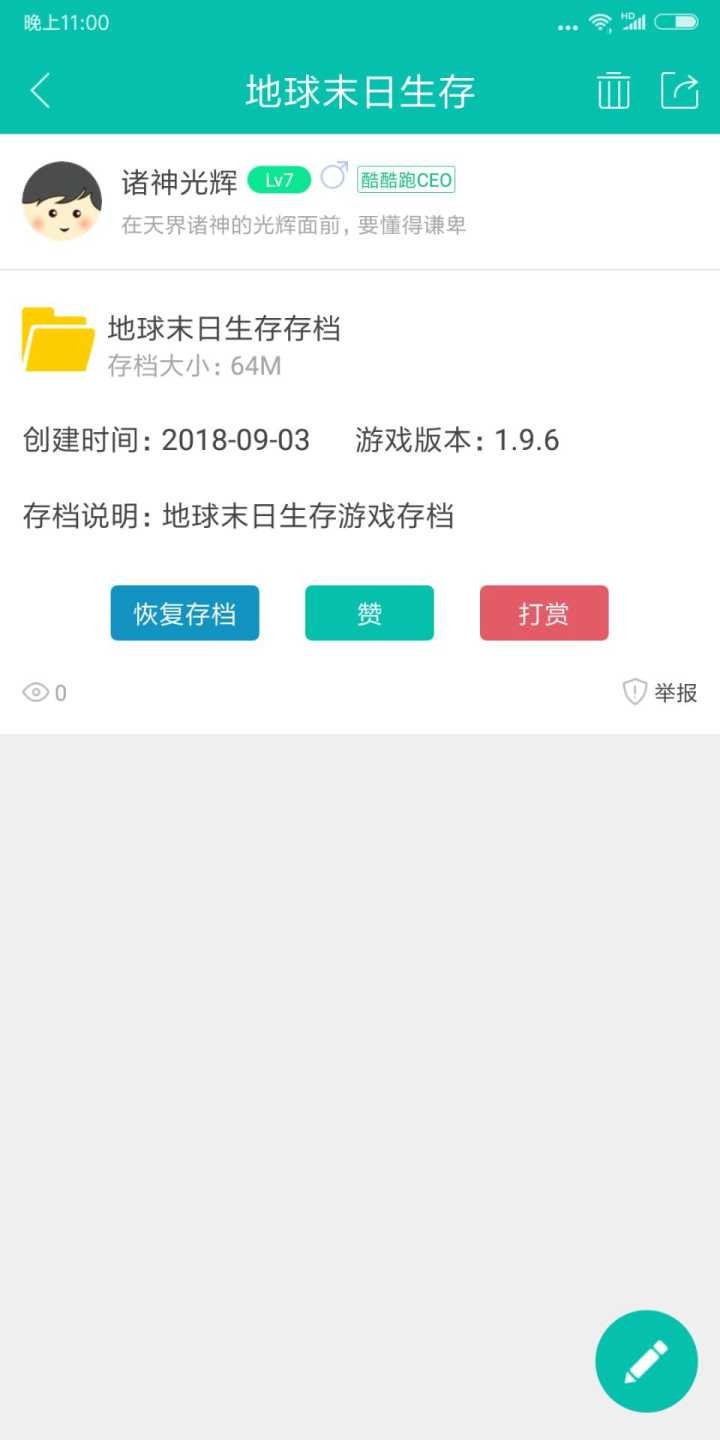Screen dimensions: 720x1440
Task: Tap the 存档大小：64M size label
Action: tap(188, 366)
